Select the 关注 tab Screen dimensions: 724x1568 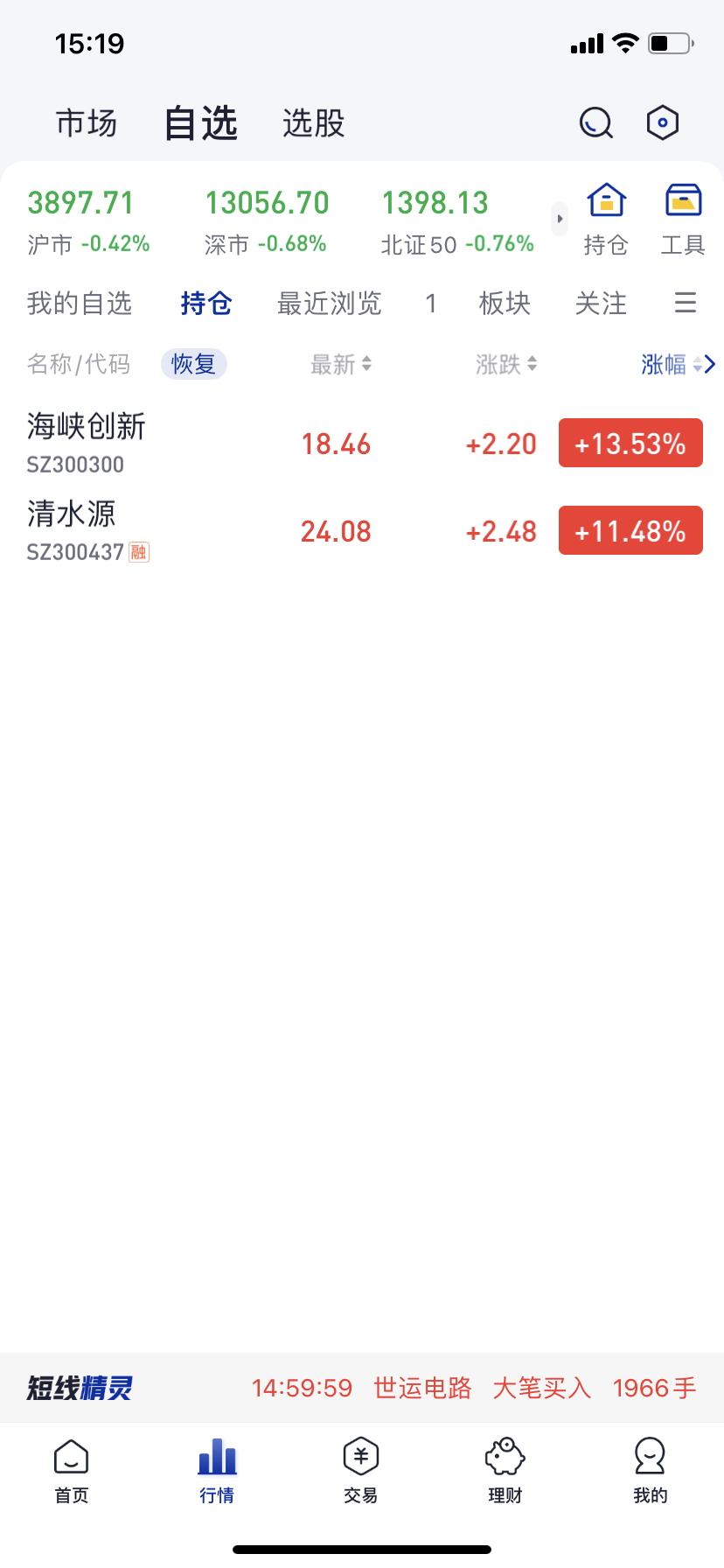click(x=601, y=304)
